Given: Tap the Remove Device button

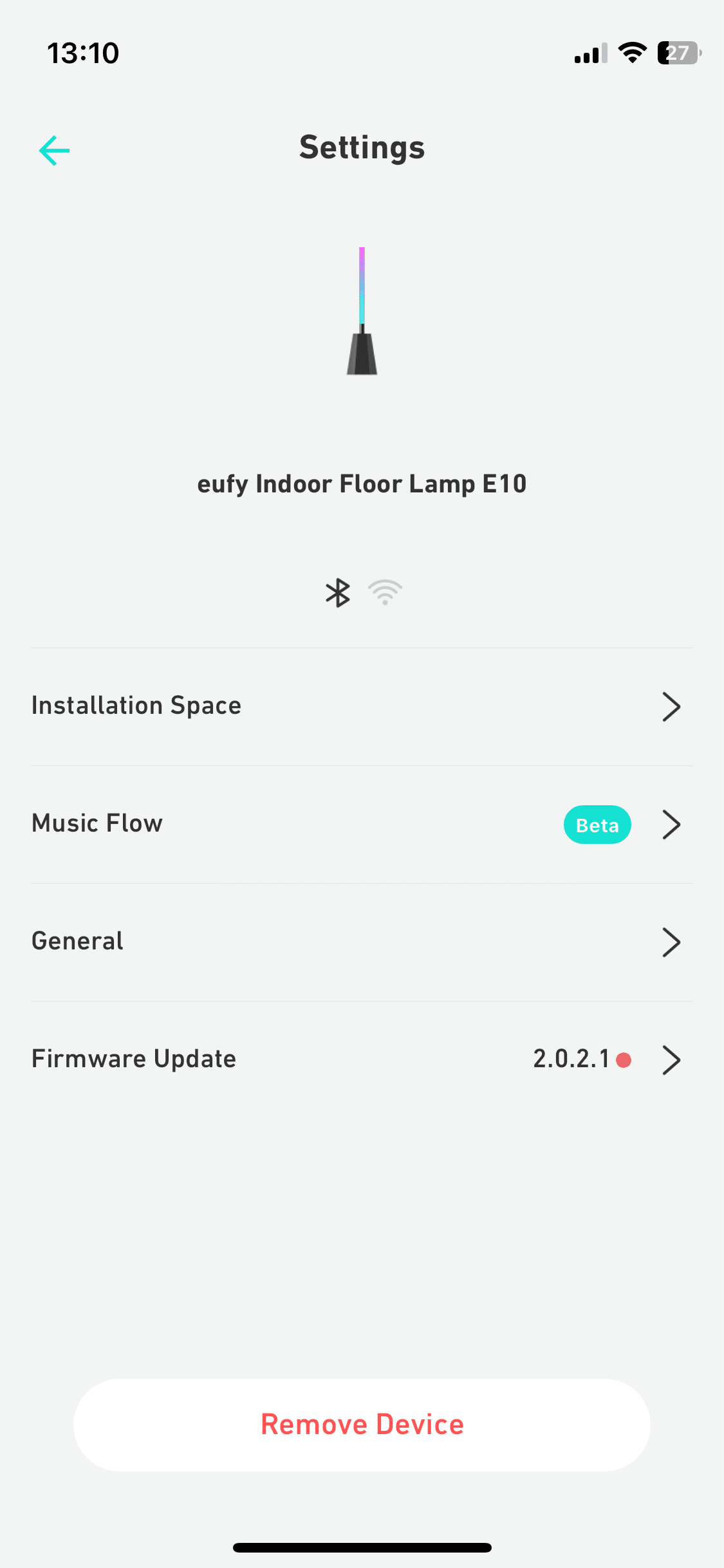Looking at the screenshot, I should 362,1424.
